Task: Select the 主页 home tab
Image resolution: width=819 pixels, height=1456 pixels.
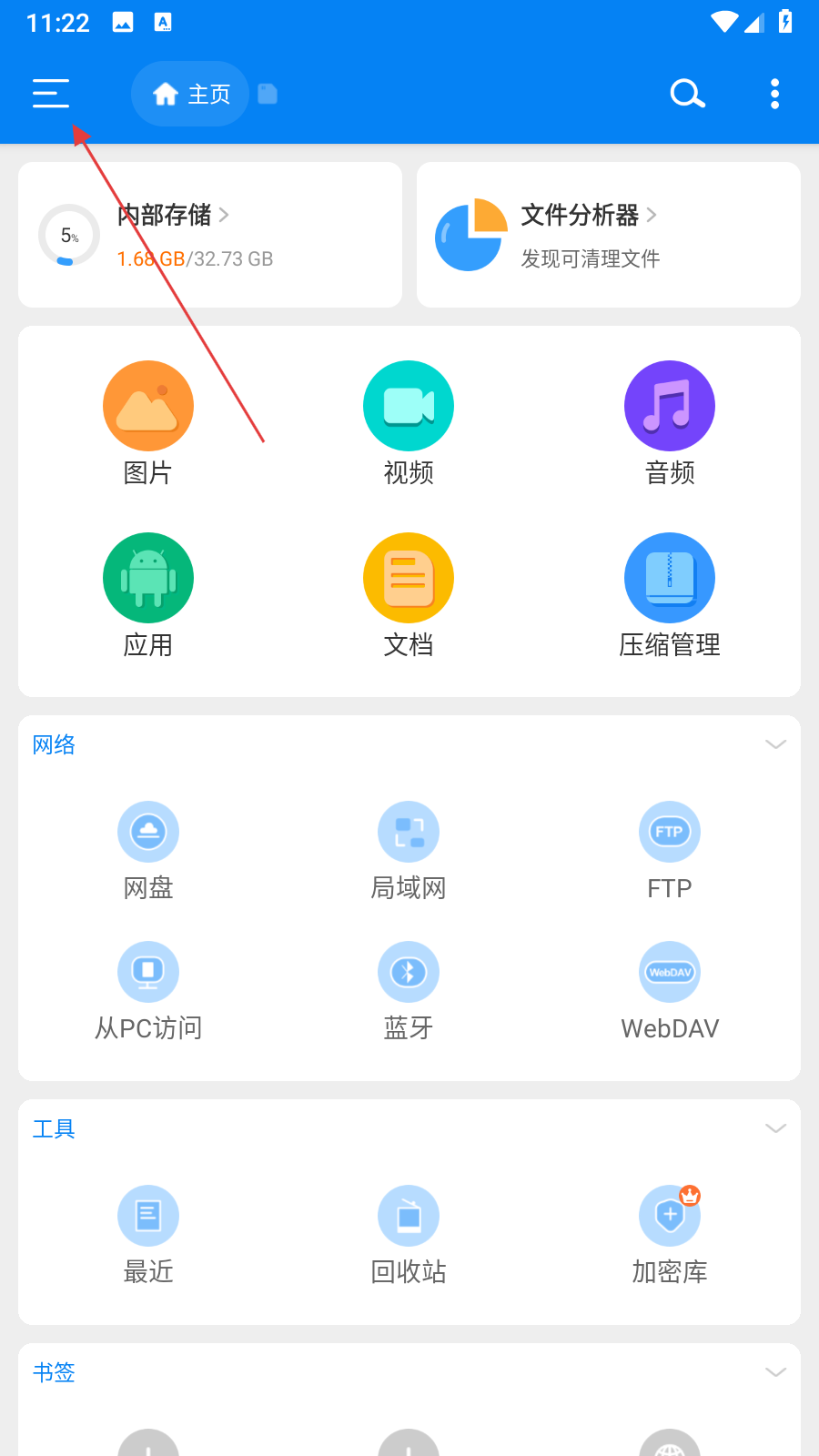Action: 190,94
